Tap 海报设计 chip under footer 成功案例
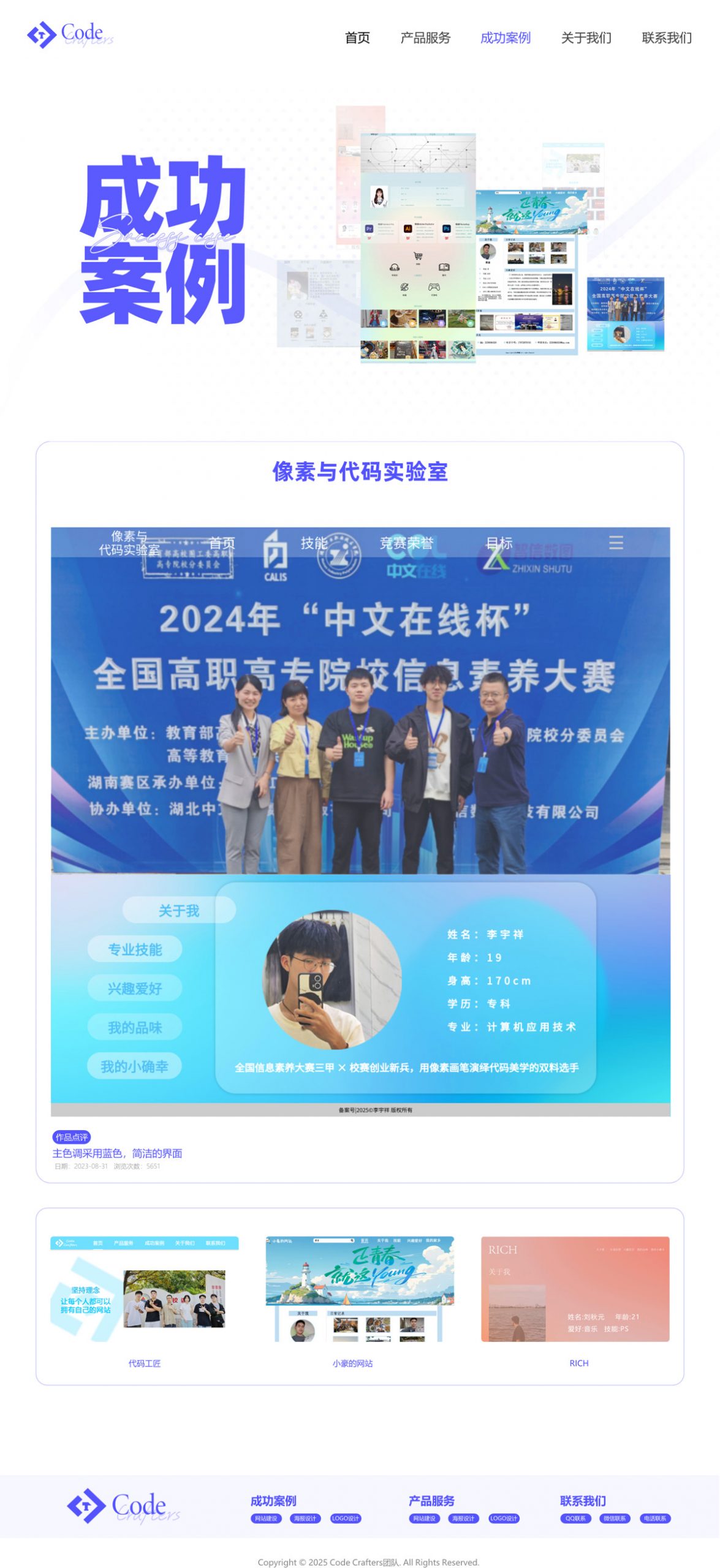The width and height of the screenshot is (720, 1568). point(305,1518)
